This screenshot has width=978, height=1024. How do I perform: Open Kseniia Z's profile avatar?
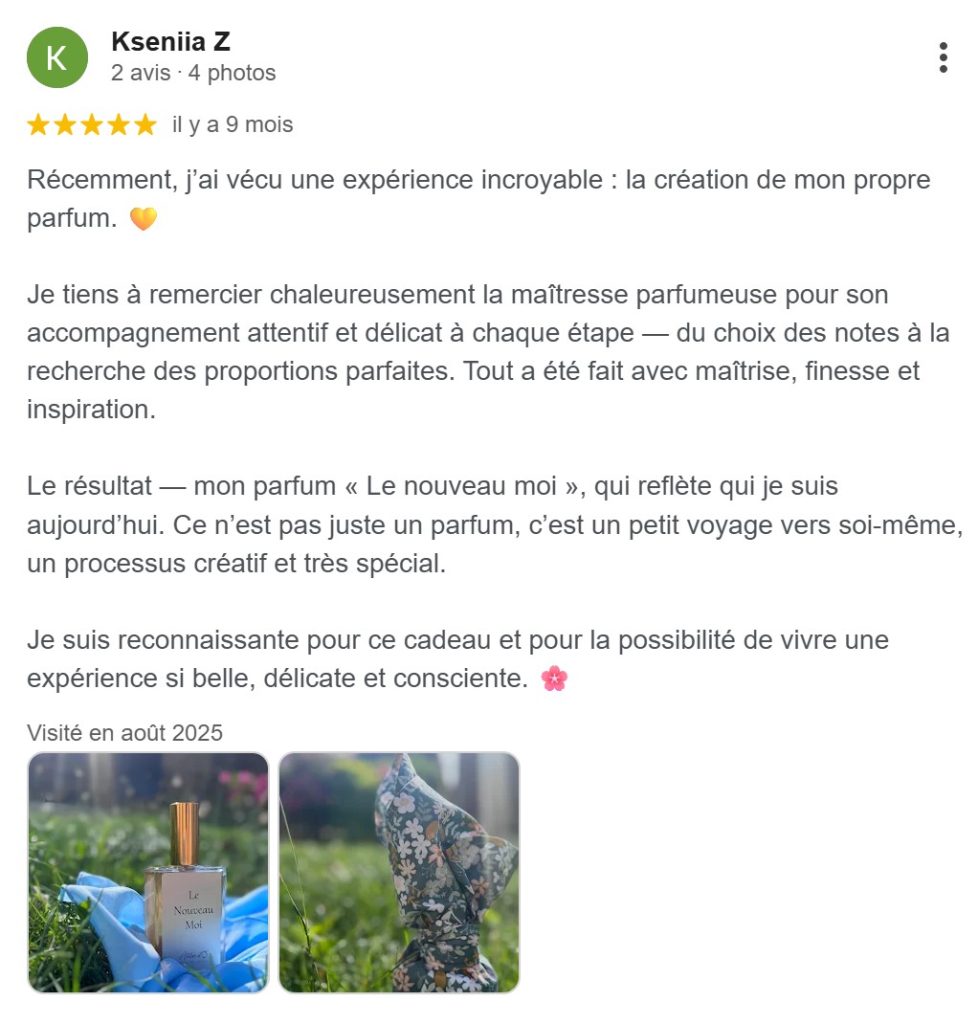[57, 57]
